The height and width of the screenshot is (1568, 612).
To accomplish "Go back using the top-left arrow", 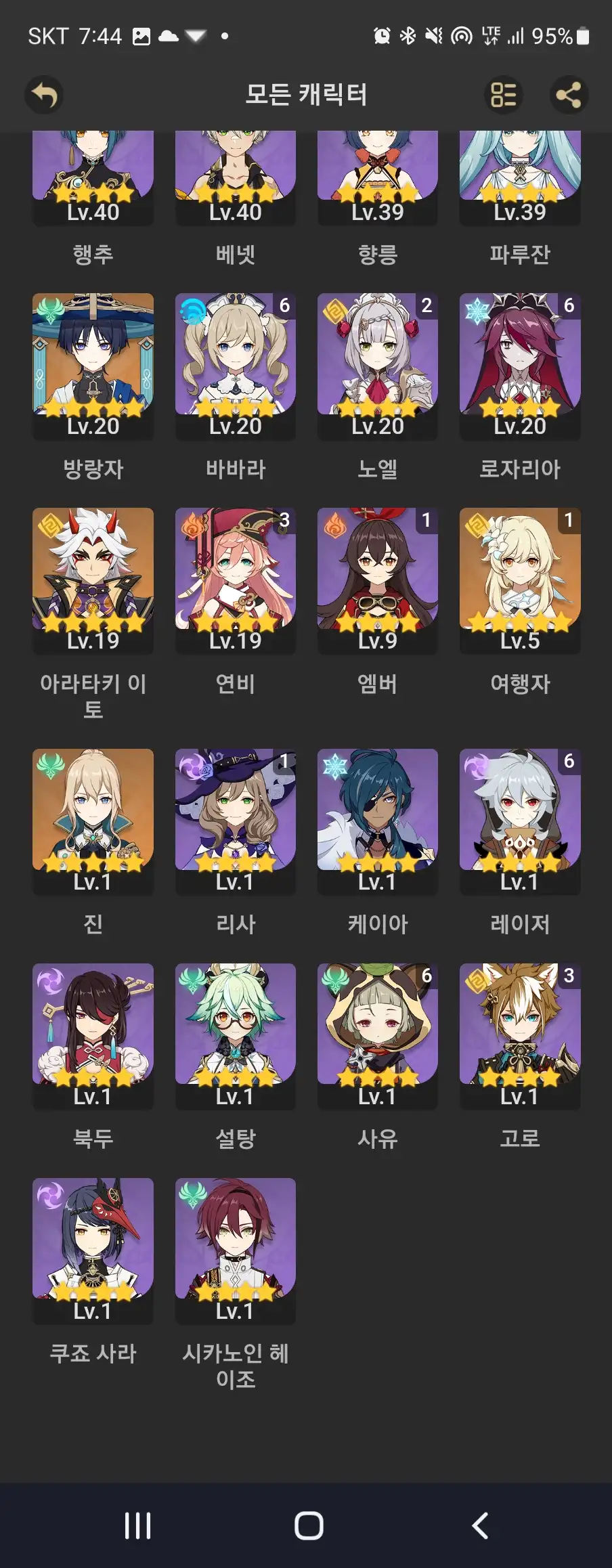I will pyautogui.click(x=44, y=95).
